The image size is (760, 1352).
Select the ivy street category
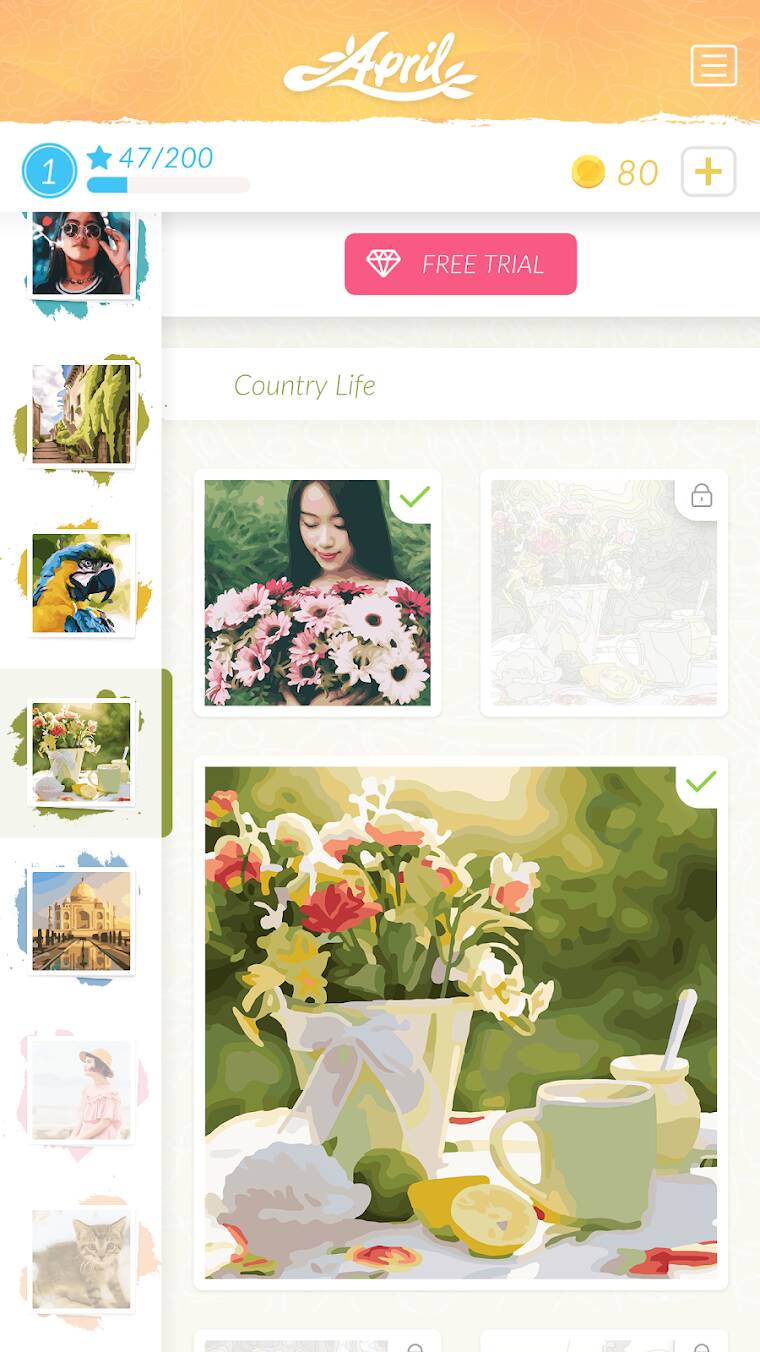pos(81,414)
